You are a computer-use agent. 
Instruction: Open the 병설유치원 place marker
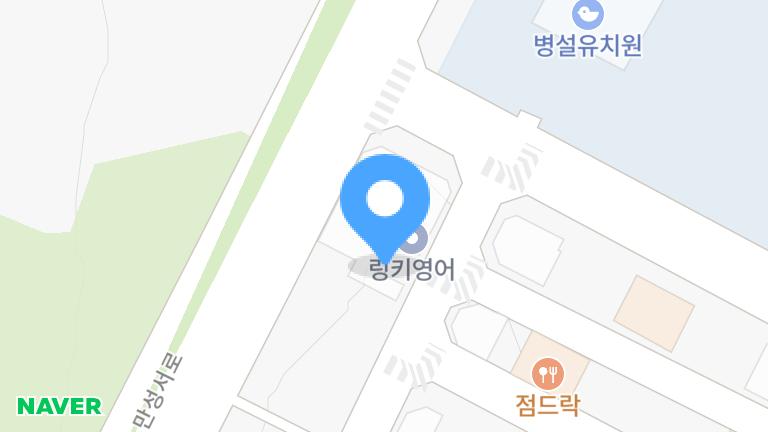(587, 15)
